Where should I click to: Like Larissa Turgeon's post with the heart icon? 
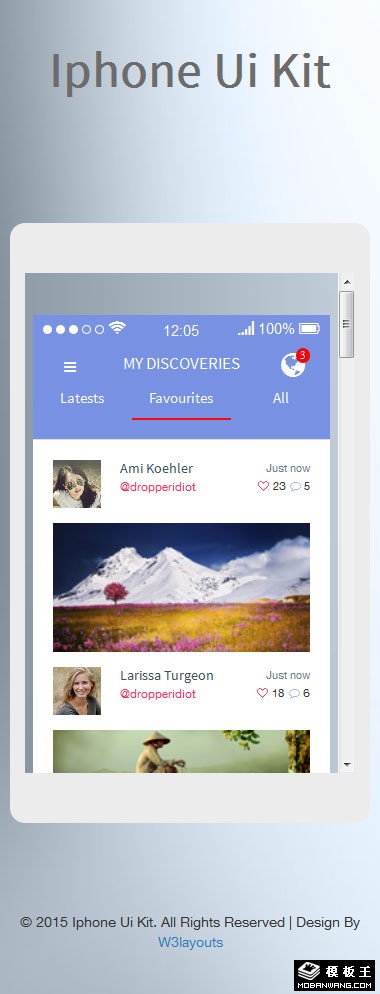[262, 693]
